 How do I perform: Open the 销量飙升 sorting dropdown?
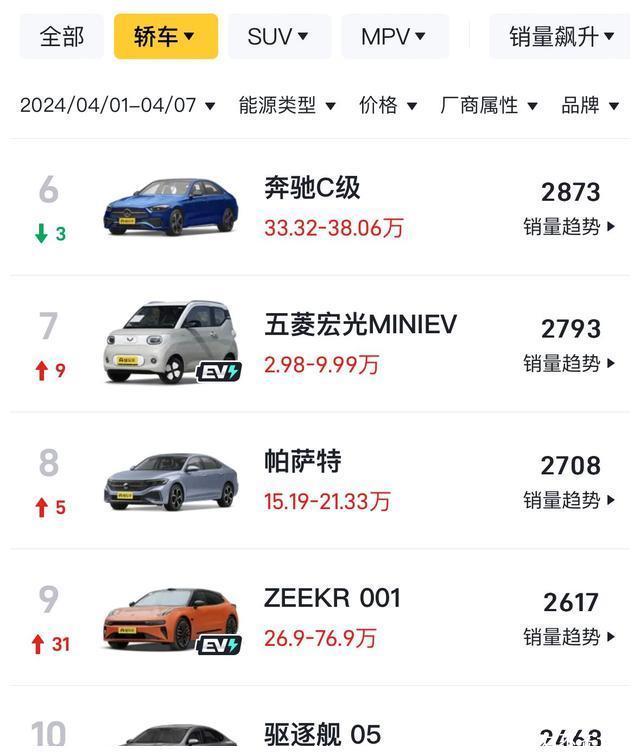[562, 37]
